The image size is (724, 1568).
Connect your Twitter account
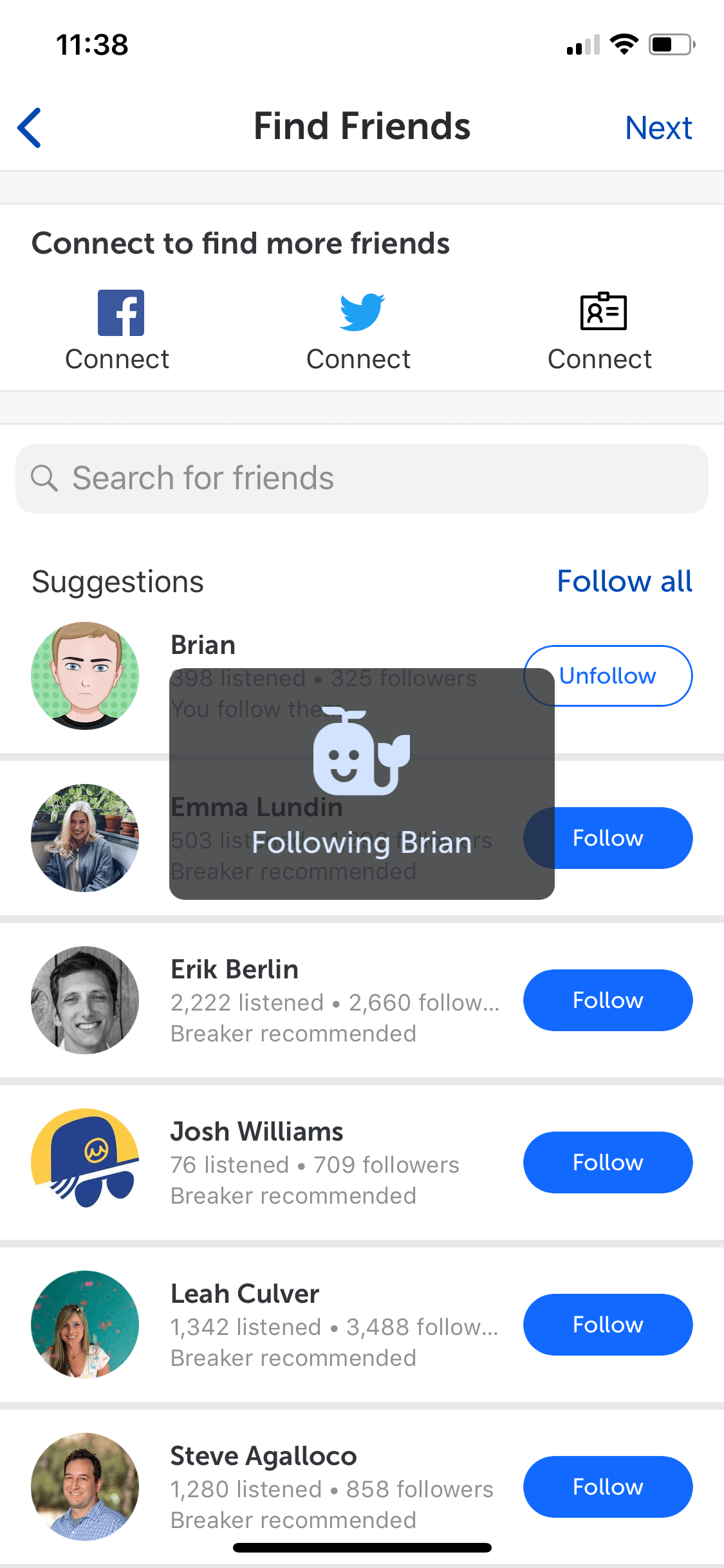click(359, 330)
